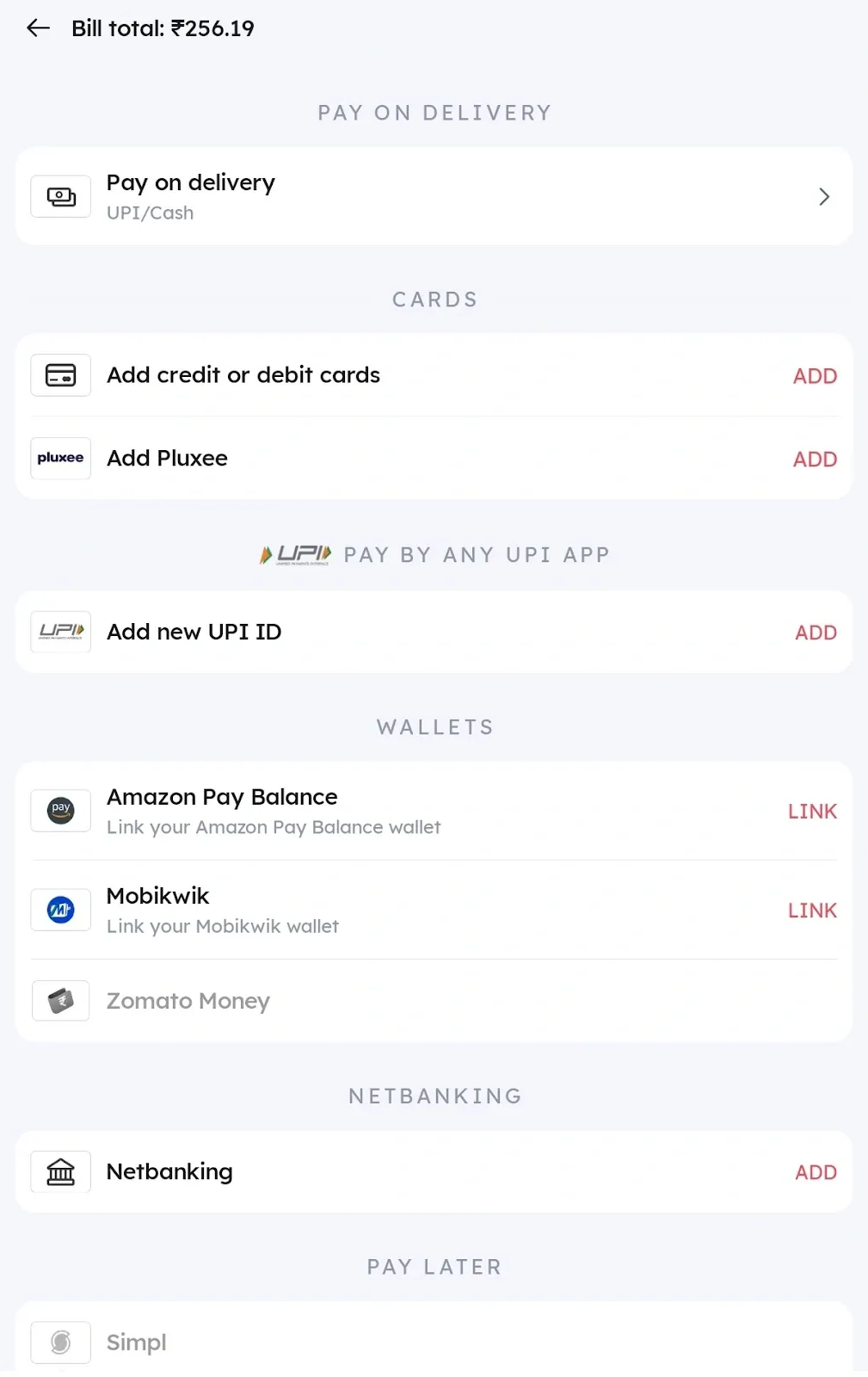Click ADD next to Pluxee
868x1377 pixels.
[814, 459]
